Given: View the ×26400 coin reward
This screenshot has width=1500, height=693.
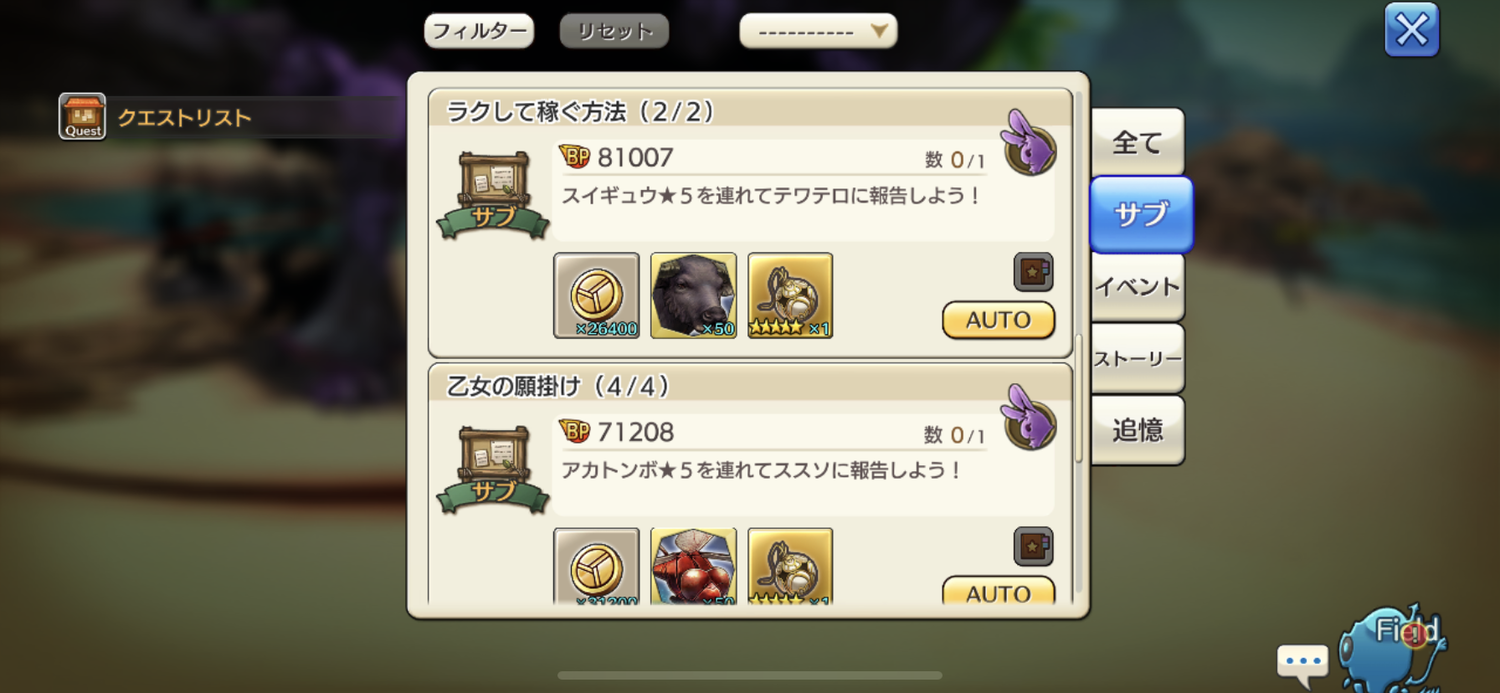Looking at the screenshot, I should 596,295.
